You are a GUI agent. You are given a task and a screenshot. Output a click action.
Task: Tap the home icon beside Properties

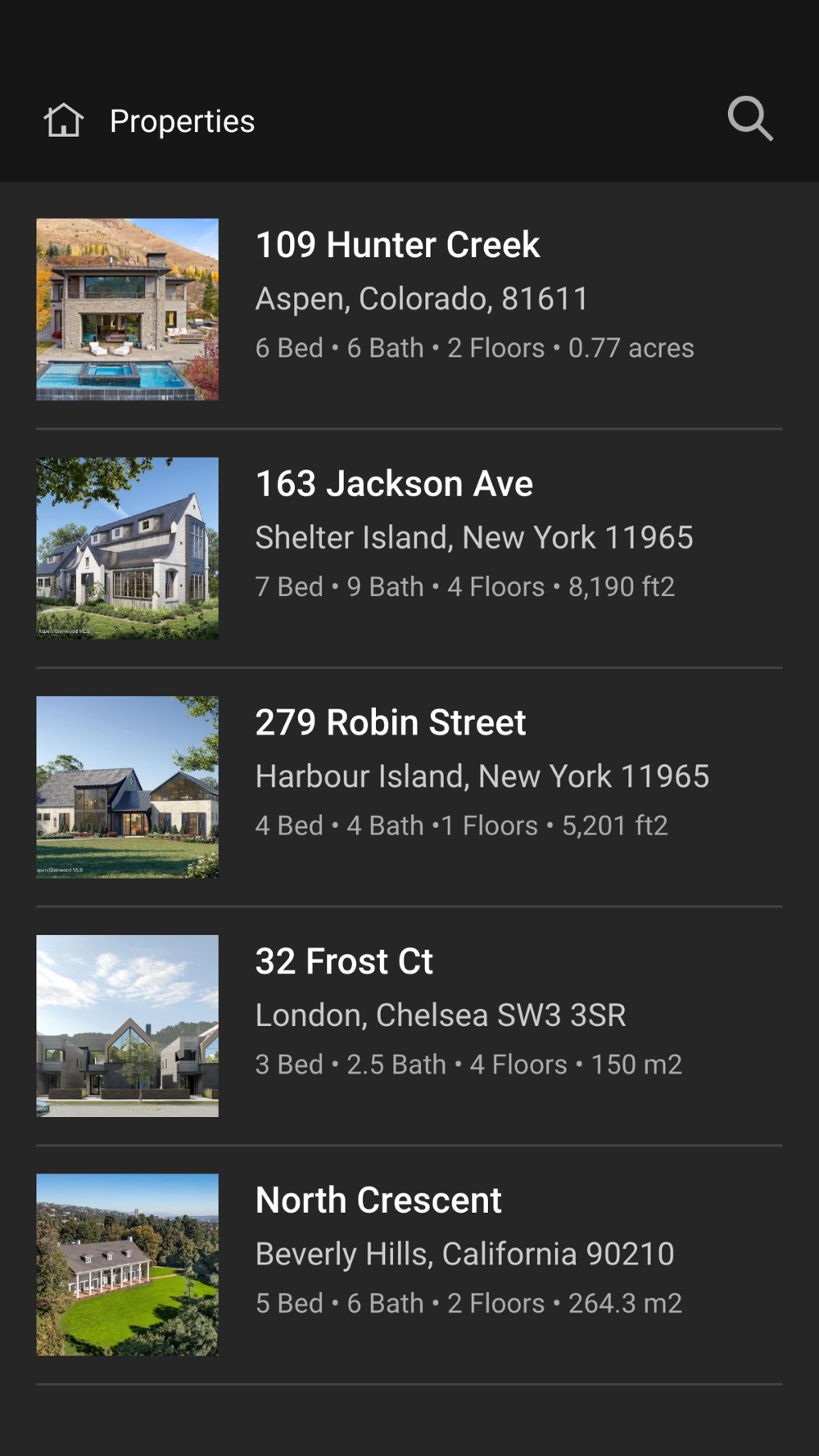click(64, 120)
